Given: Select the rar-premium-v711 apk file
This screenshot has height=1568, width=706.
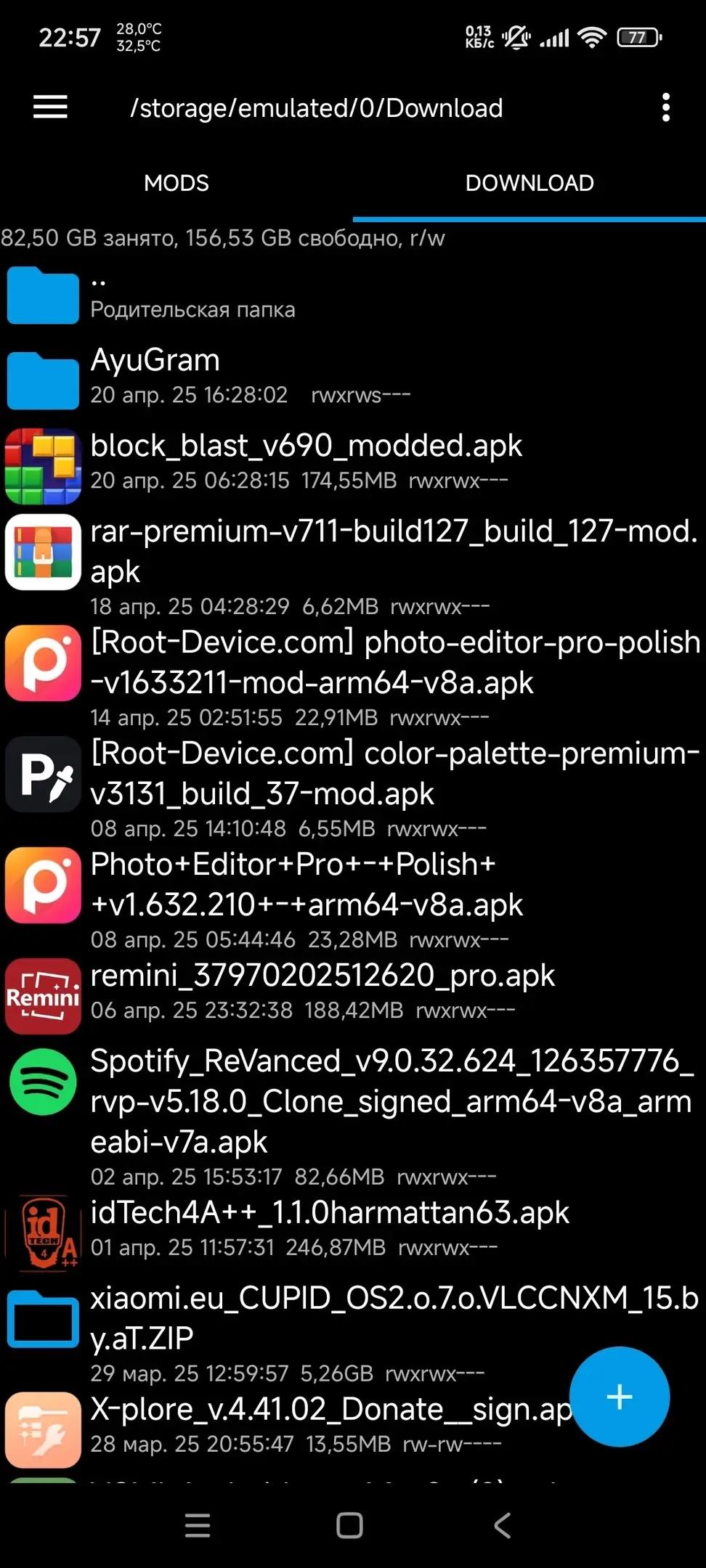Looking at the screenshot, I should pyautogui.click(x=353, y=565).
